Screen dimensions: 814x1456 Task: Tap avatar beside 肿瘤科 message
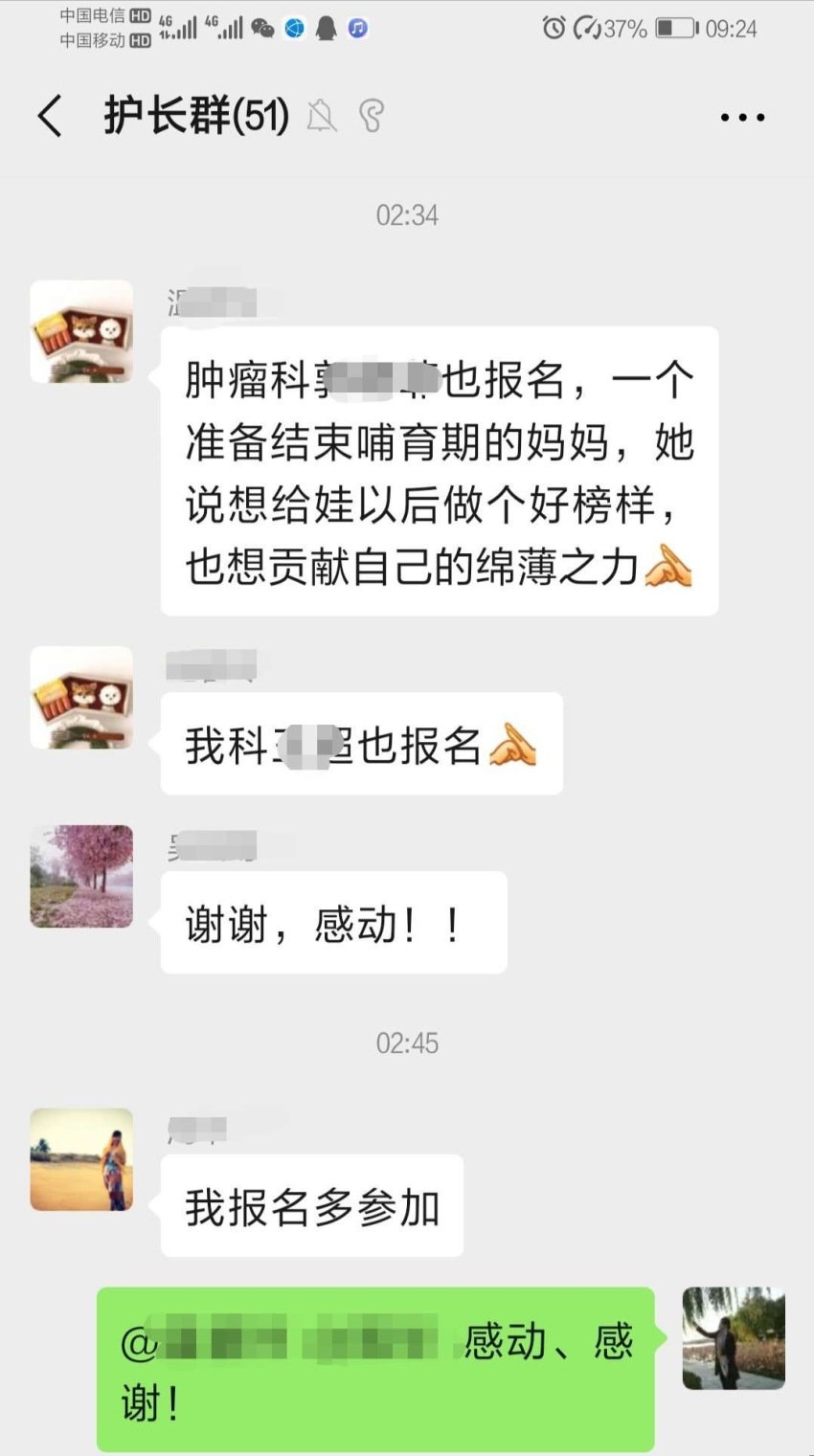(x=81, y=331)
